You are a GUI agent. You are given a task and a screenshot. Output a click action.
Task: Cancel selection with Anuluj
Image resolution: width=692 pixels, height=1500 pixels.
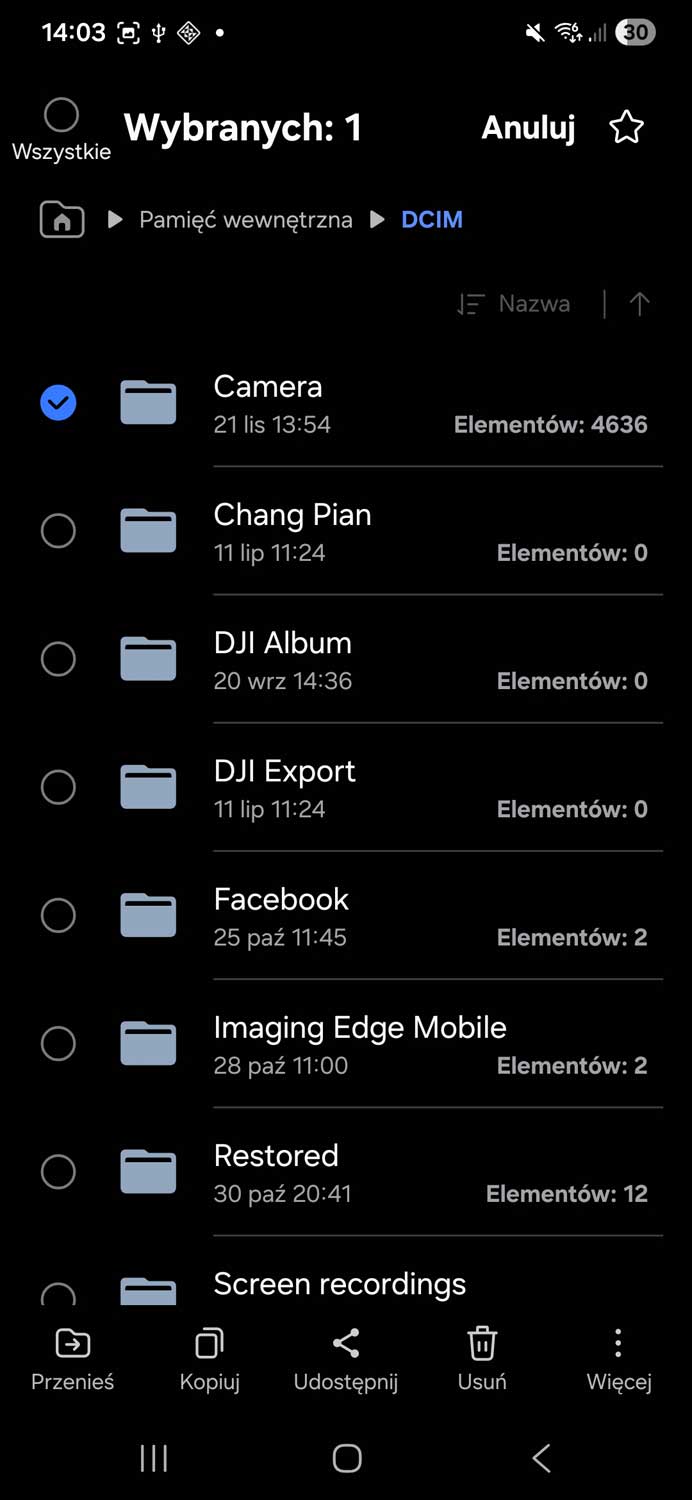coord(528,128)
